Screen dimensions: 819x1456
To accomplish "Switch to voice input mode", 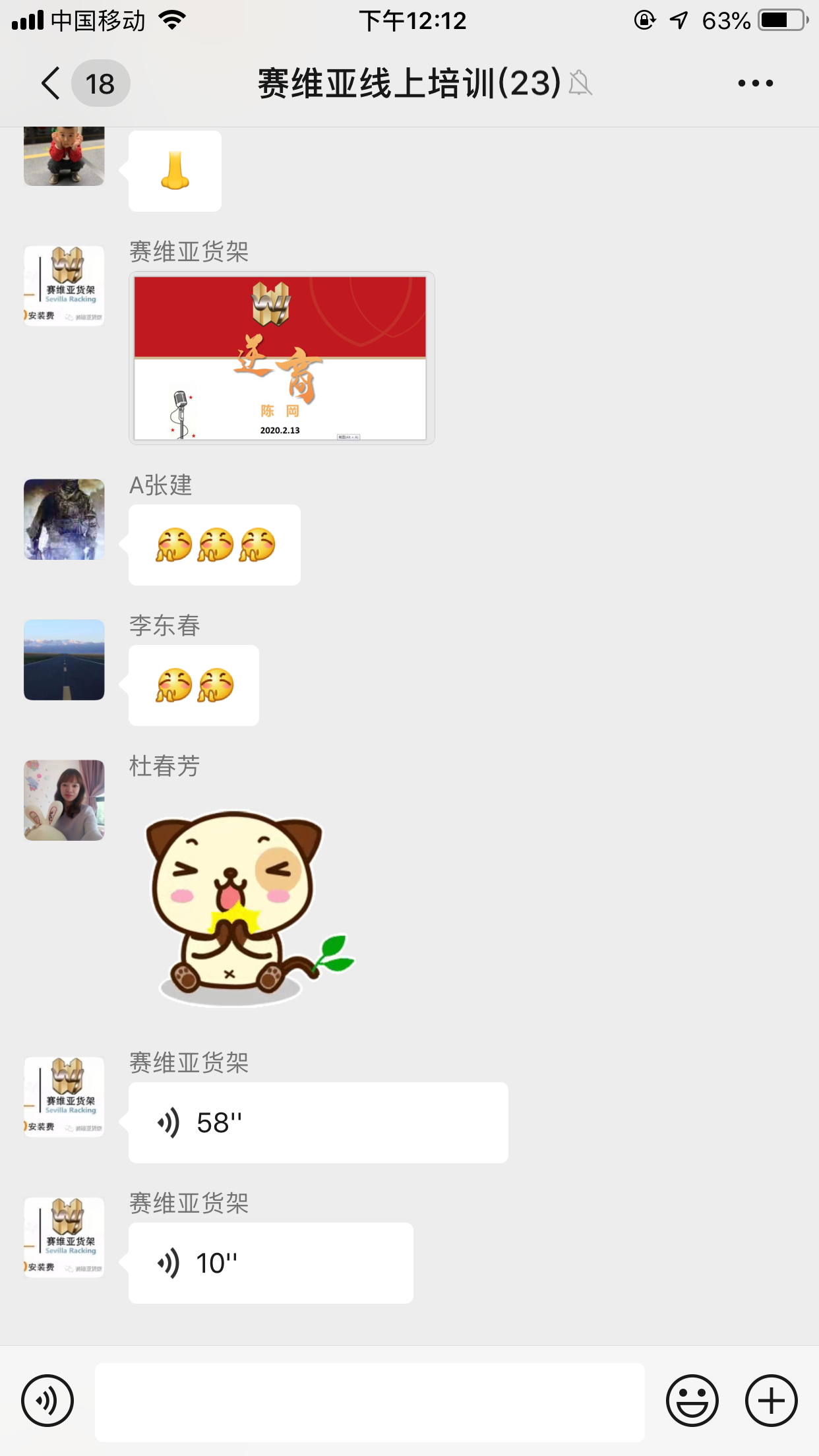I will [47, 1401].
